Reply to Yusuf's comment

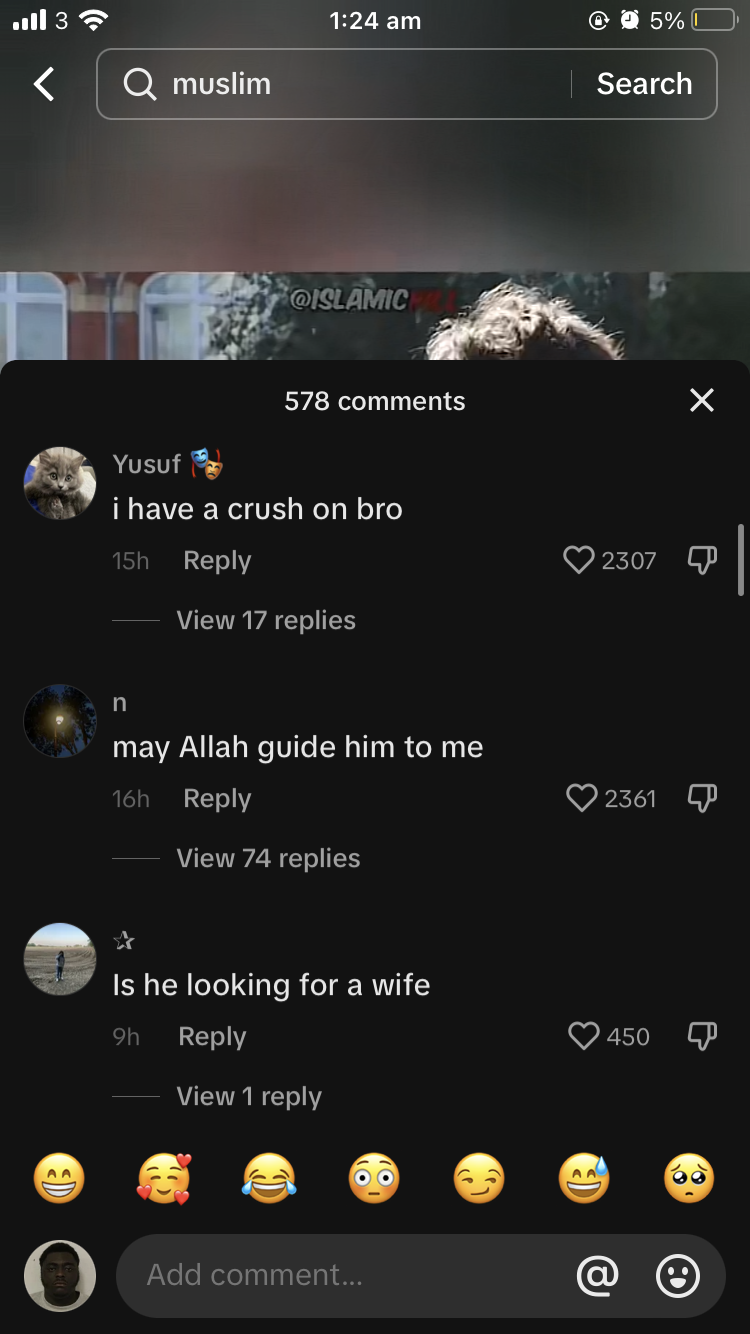(x=217, y=561)
